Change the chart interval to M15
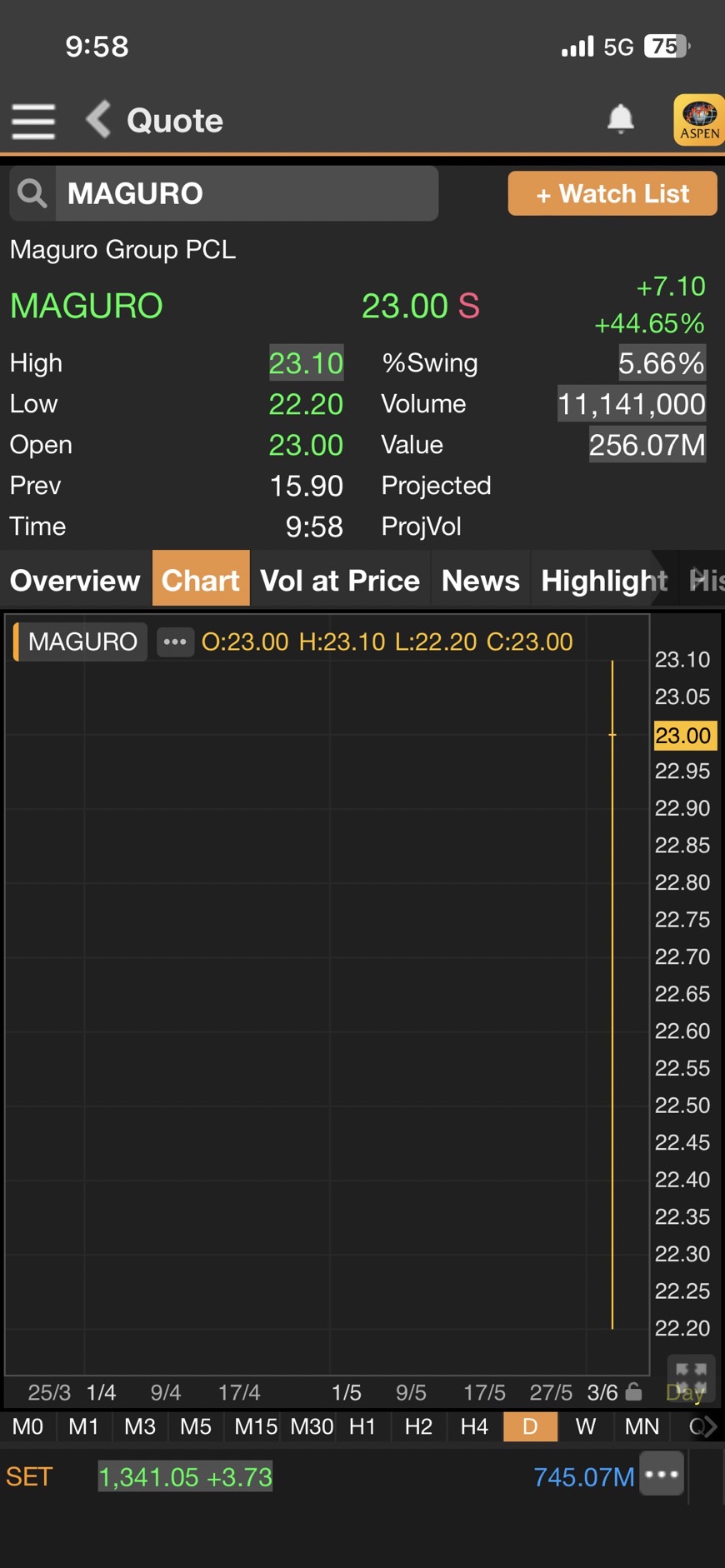725x1568 pixels. 255,1426
